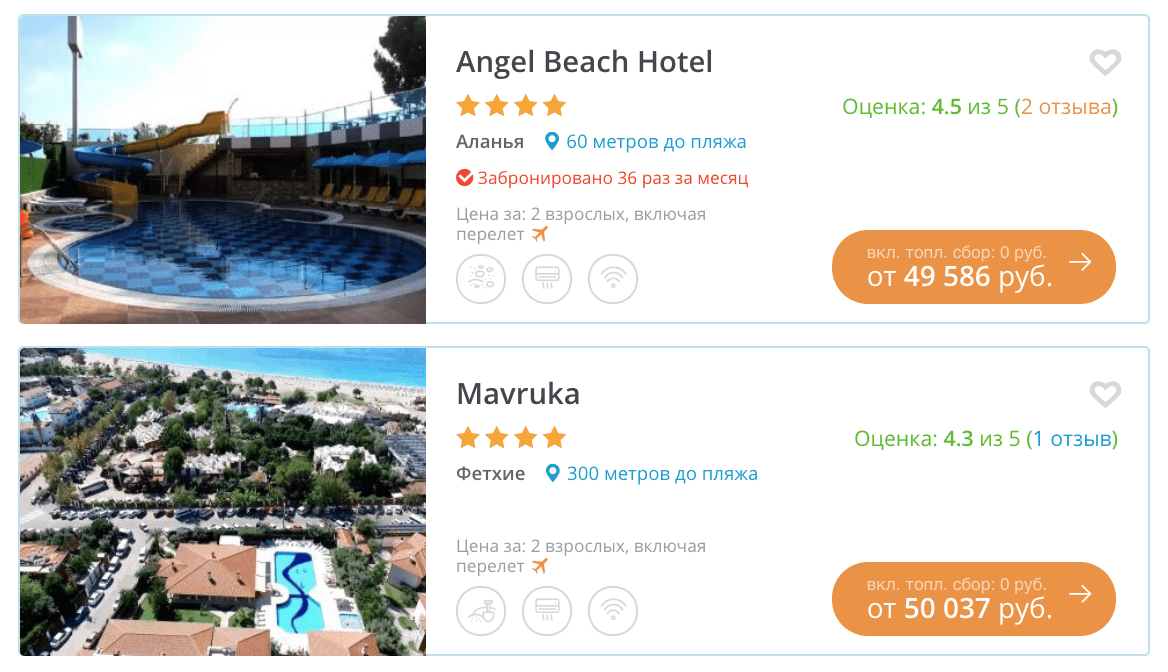Open the 49 586 руб. offer button
Viewport: 1168px width, 672px height.
click(973, 267)
